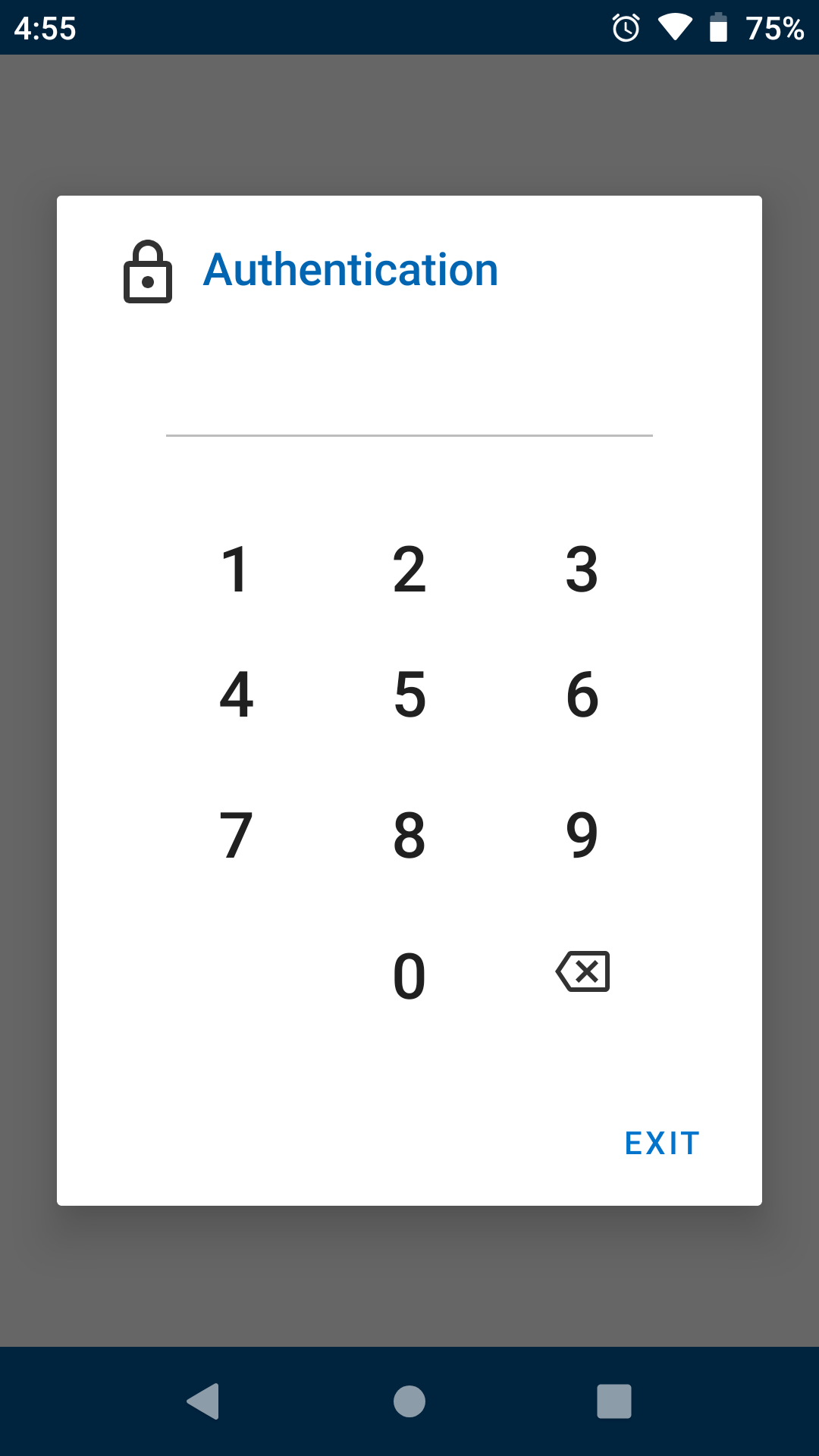Tap the number 0 key

[409, 975]
